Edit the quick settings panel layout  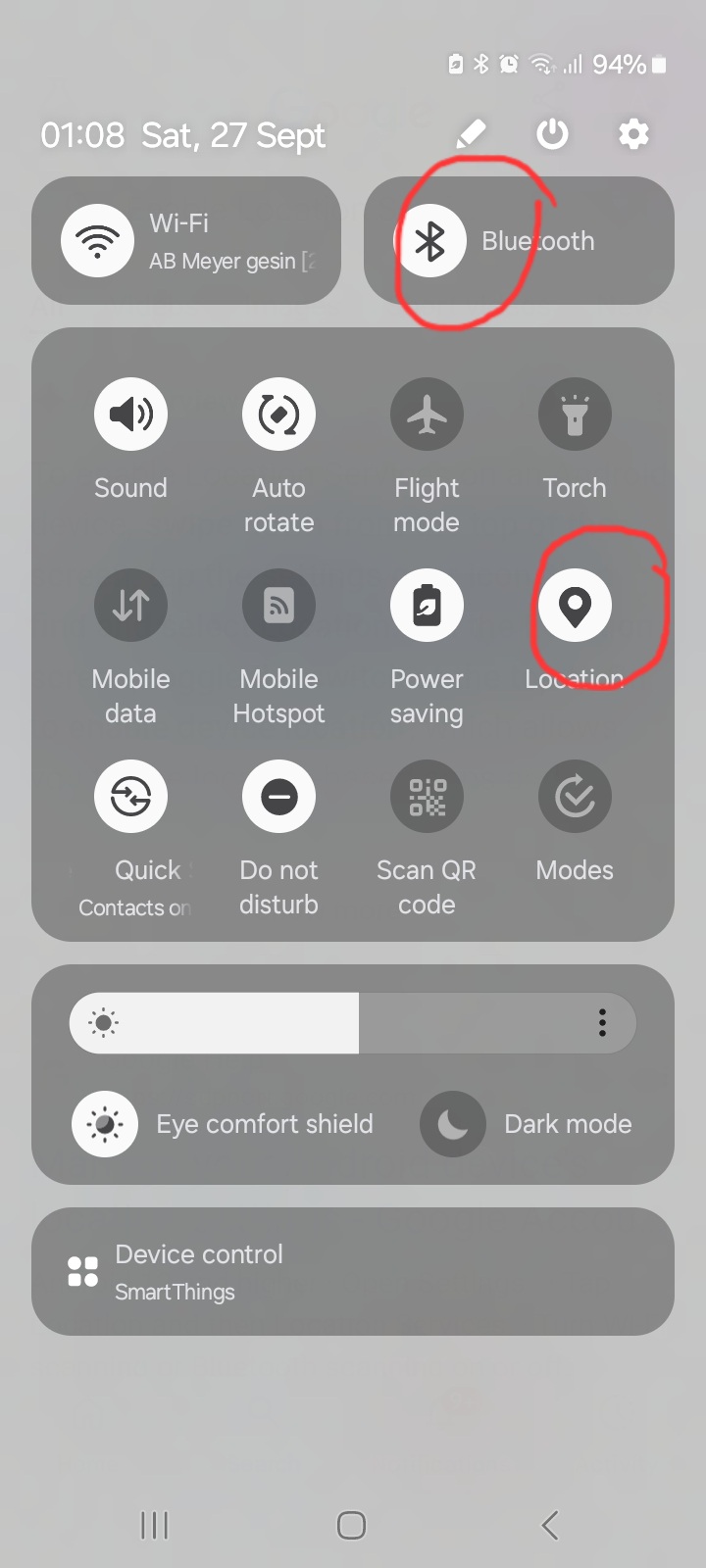pyautogui.click(x=472, y=133)
